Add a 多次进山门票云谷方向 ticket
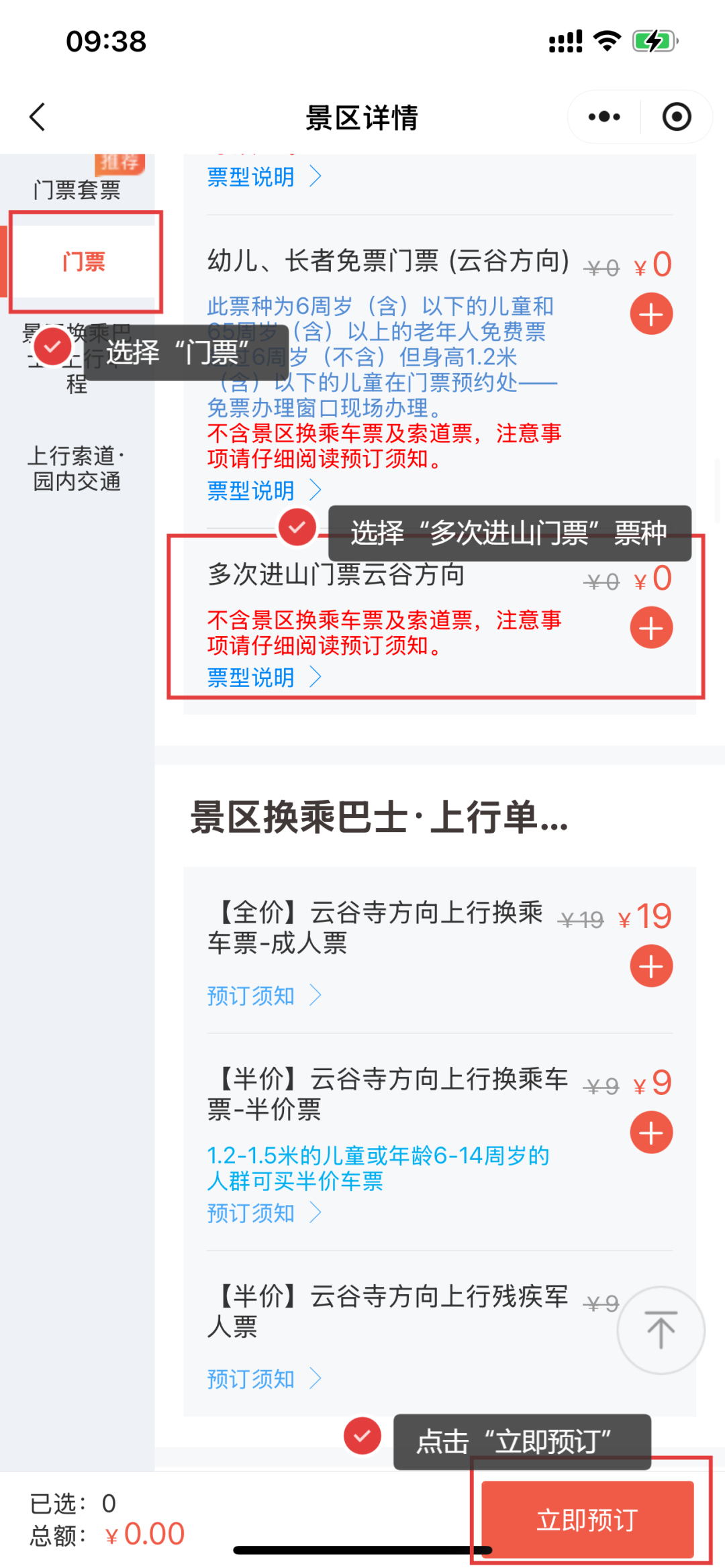The height and width of the screenshot is (1568, 725). 650,628
